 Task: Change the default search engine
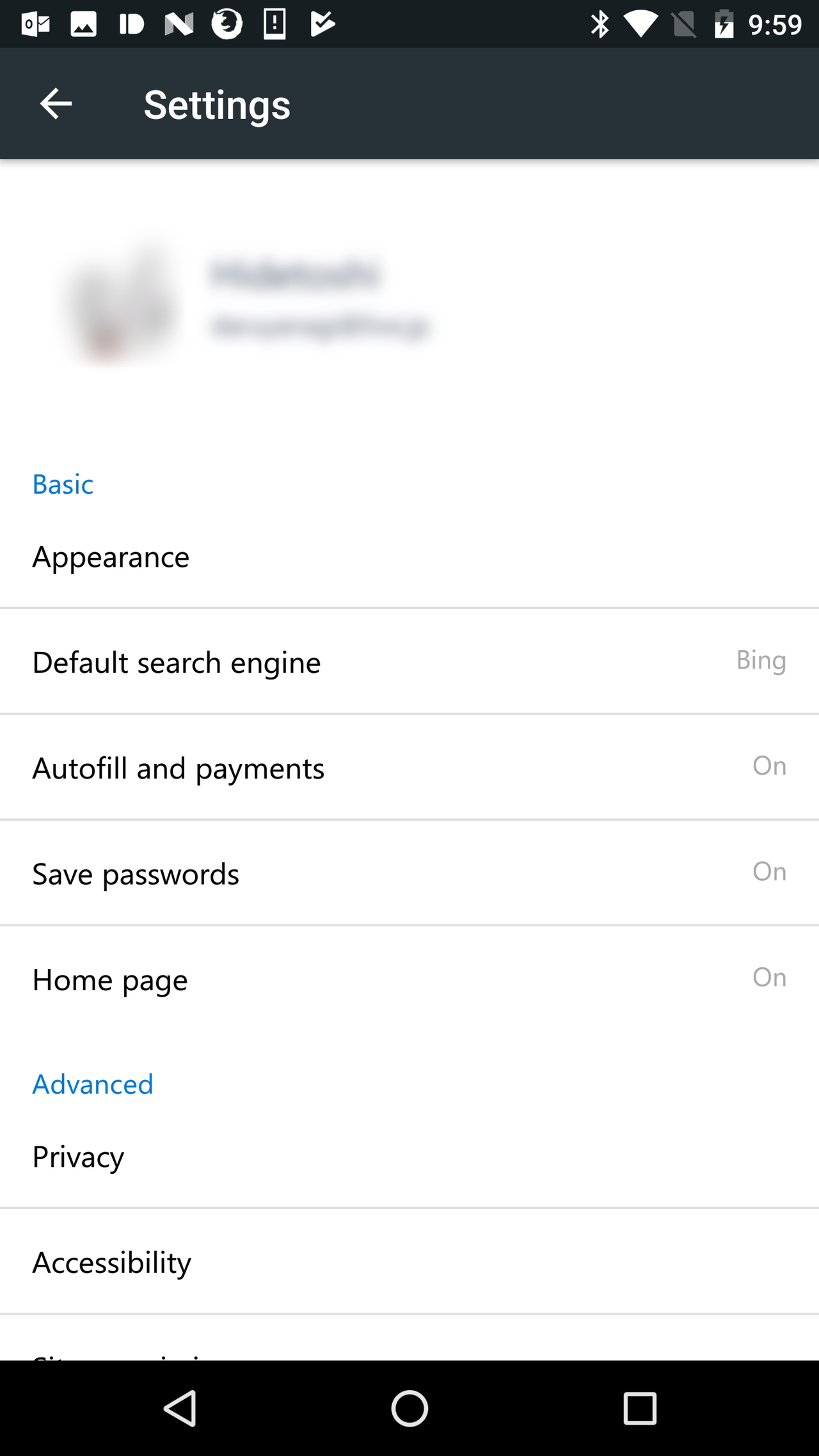(409, 662)
